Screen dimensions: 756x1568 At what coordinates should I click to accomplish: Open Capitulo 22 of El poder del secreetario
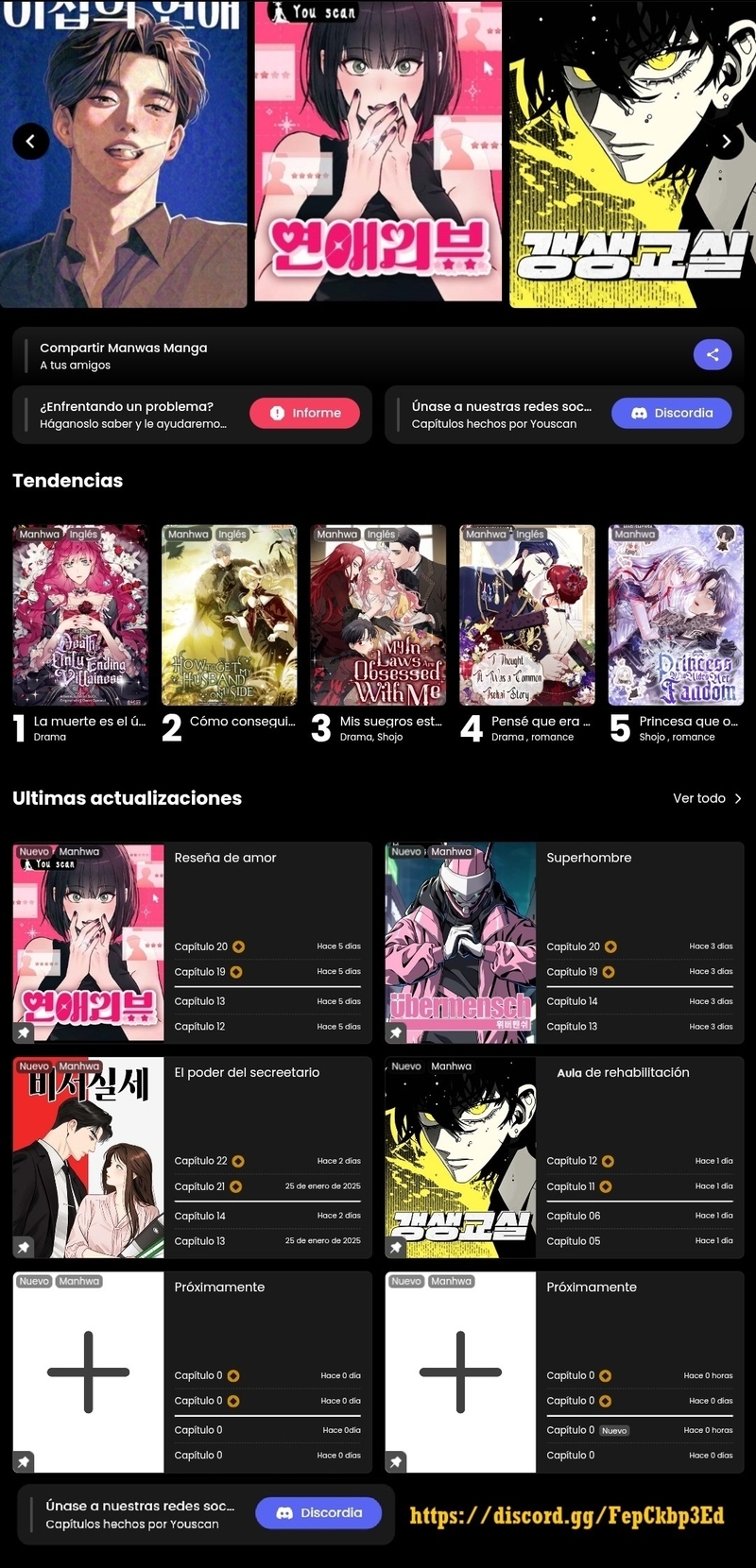tap(200, 1161)
